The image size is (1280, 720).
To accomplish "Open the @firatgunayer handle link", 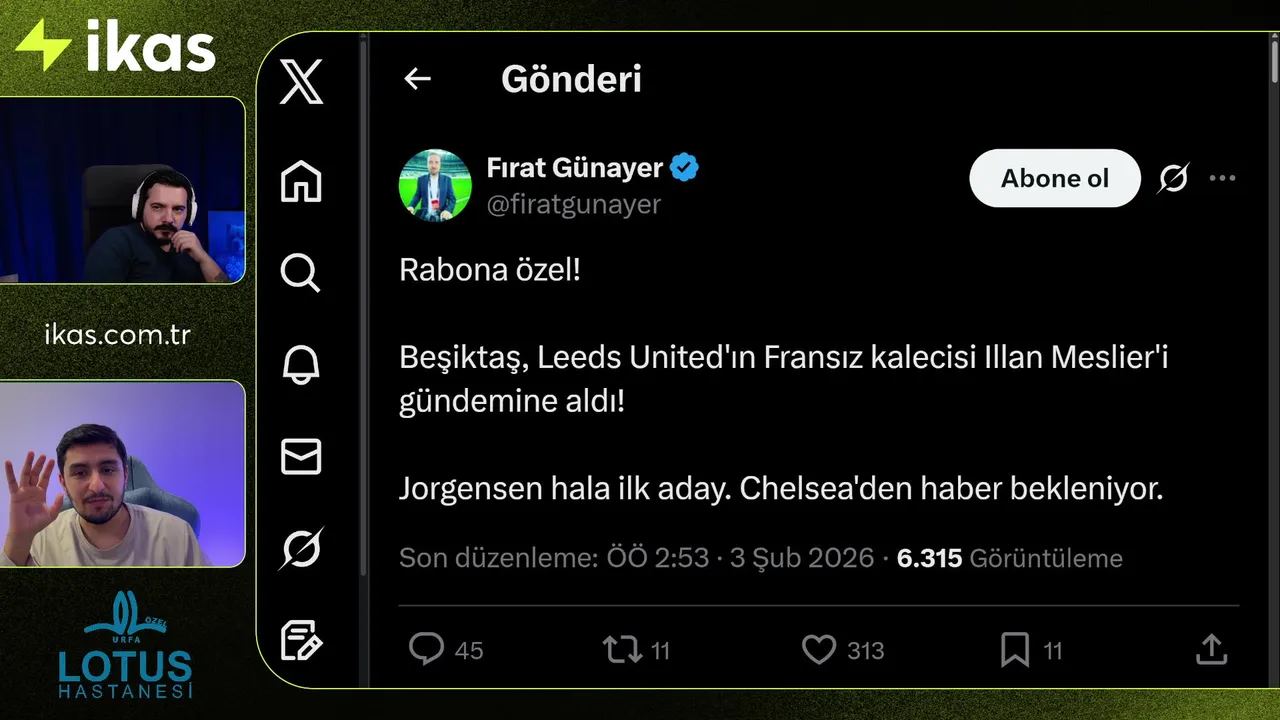I will pyautogui.click(x=574, y=204).
